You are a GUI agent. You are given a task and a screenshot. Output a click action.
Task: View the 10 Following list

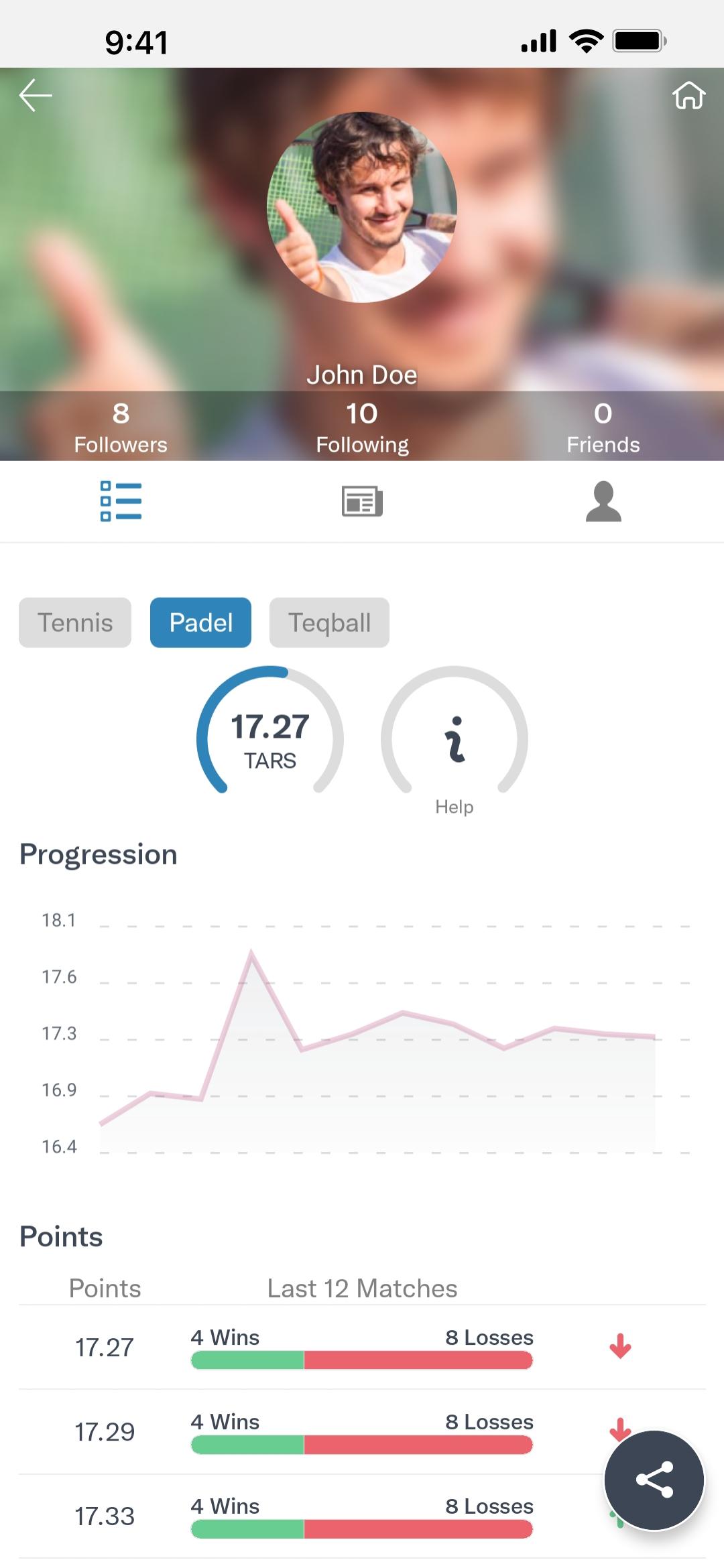click(362, 427)
